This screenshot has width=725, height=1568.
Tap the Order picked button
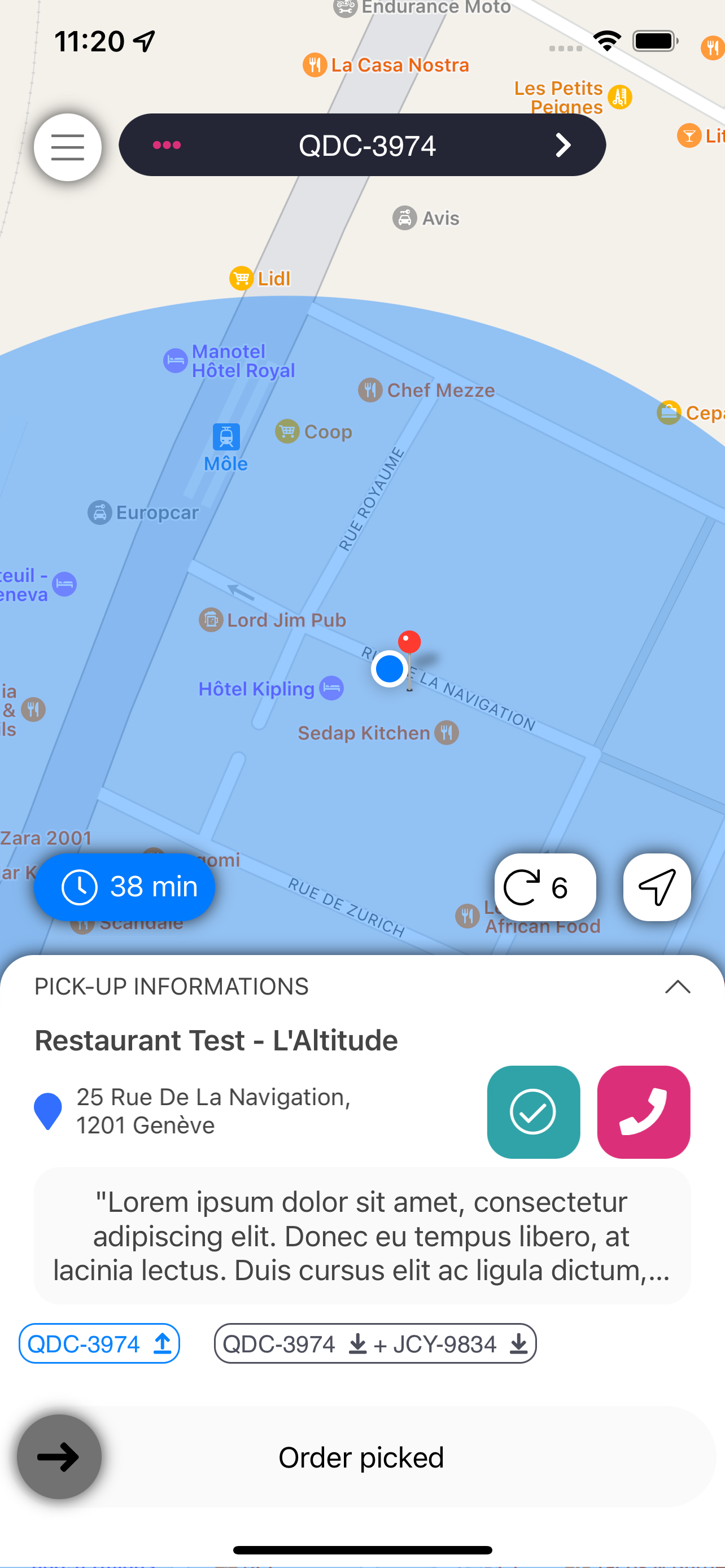(360, 1457)
